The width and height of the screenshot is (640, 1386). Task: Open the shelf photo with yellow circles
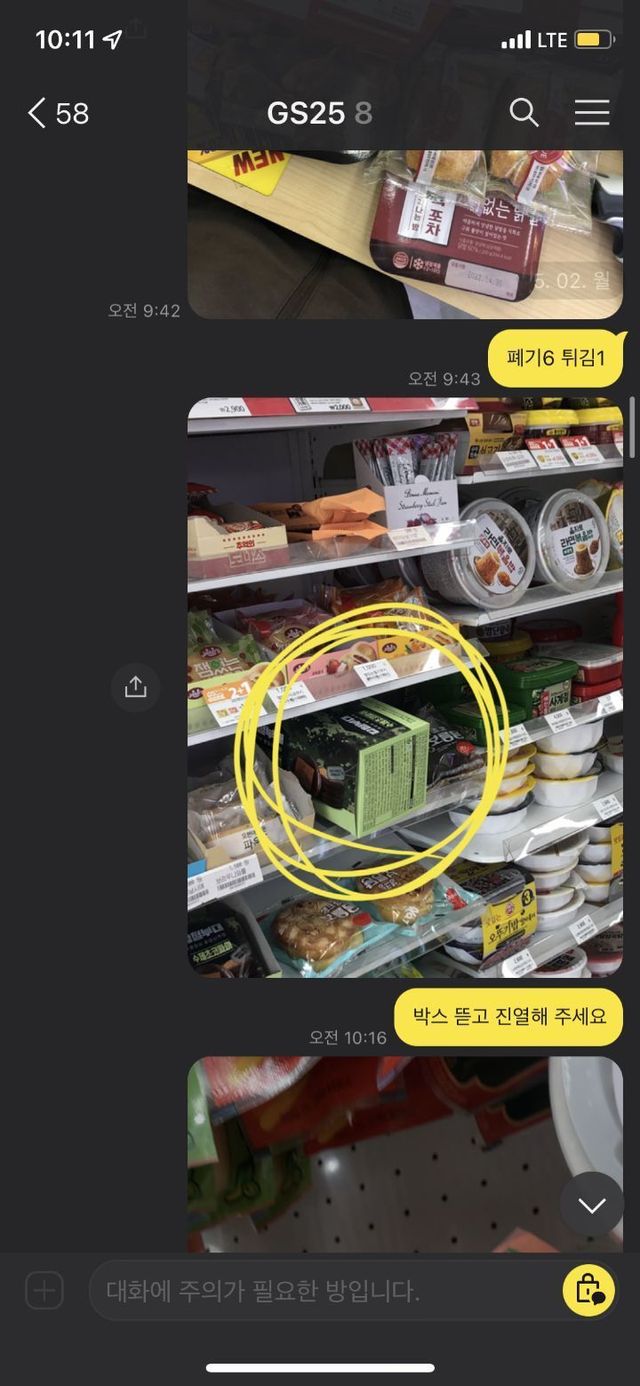405,687
